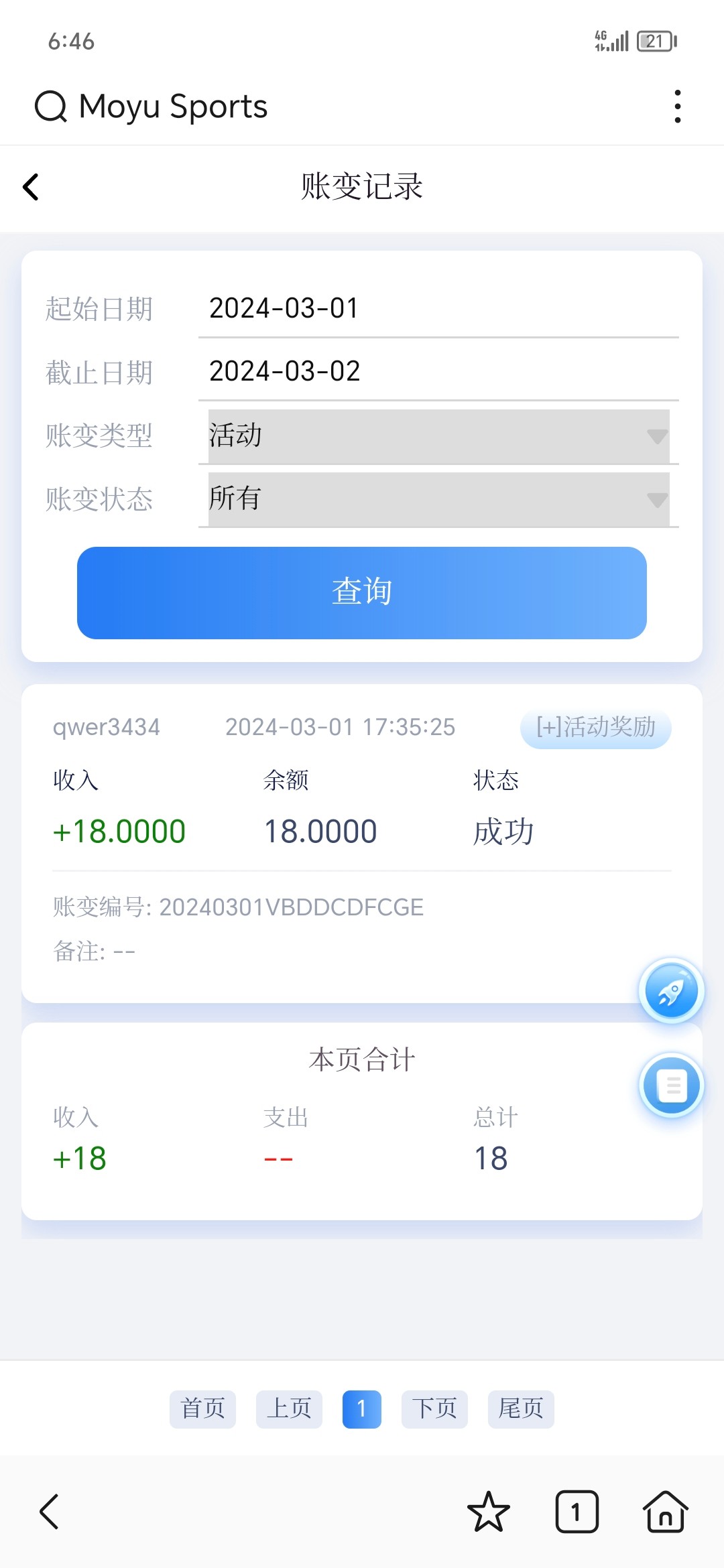
Task: Jump to 尾页 last page
Action: 521,1409
